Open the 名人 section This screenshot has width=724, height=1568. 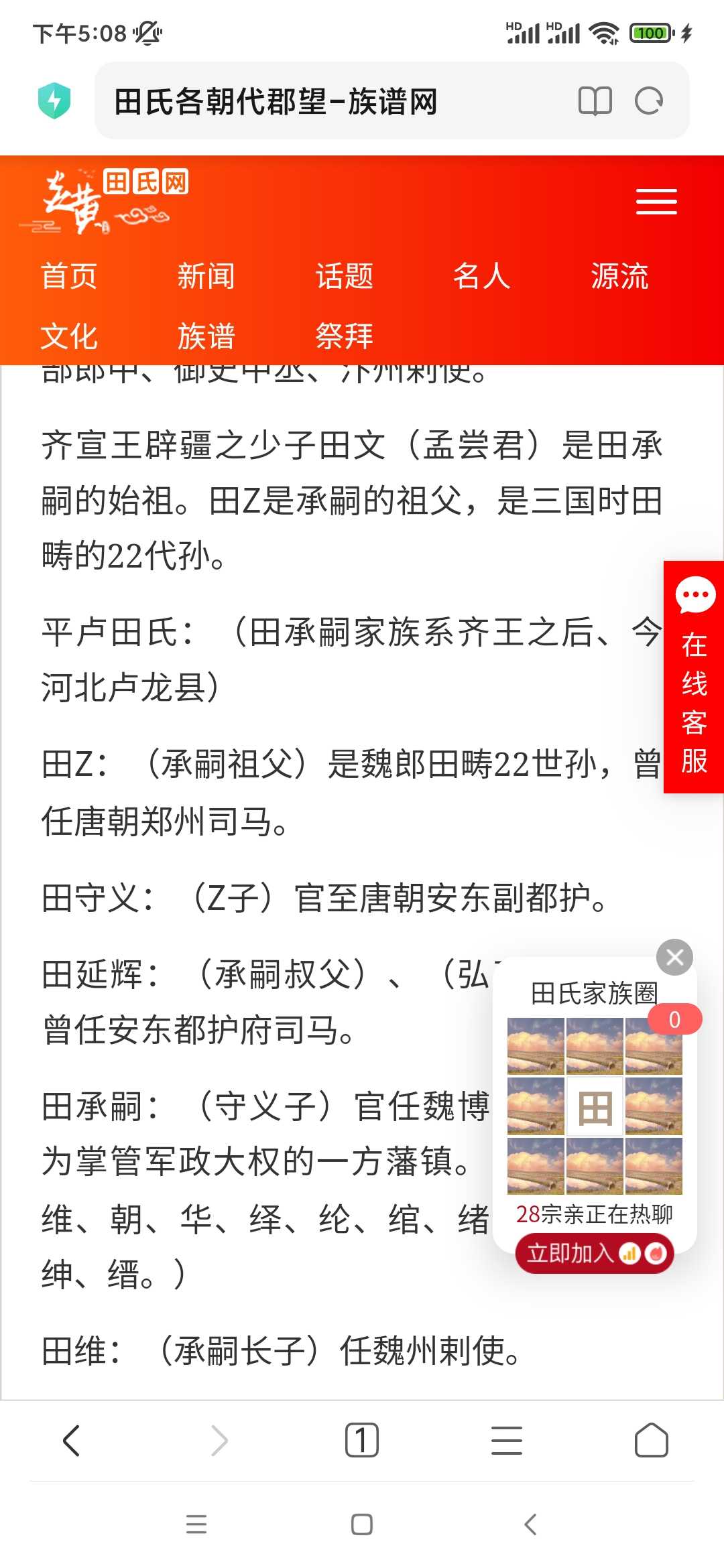482,276
